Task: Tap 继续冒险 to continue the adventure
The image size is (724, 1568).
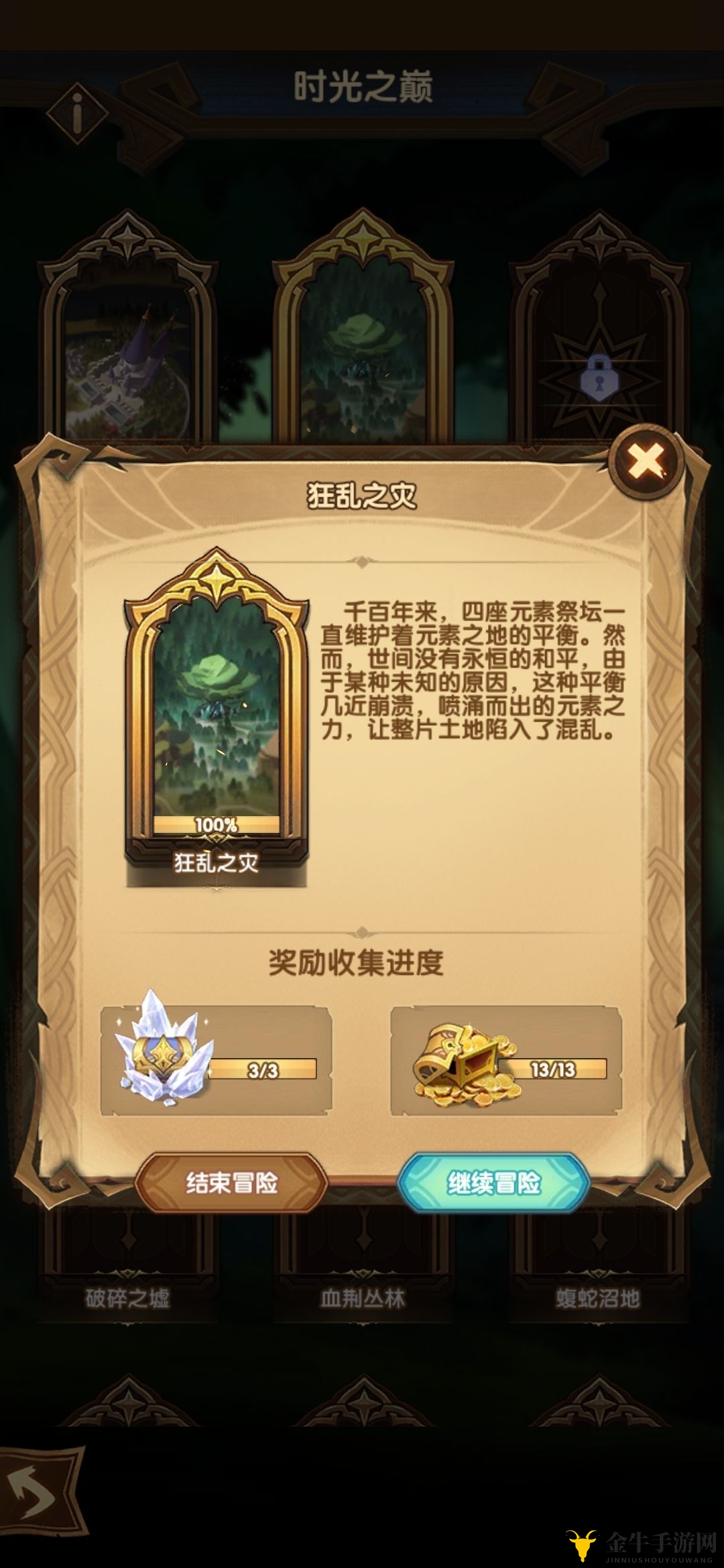Action: coord(494,1183)
